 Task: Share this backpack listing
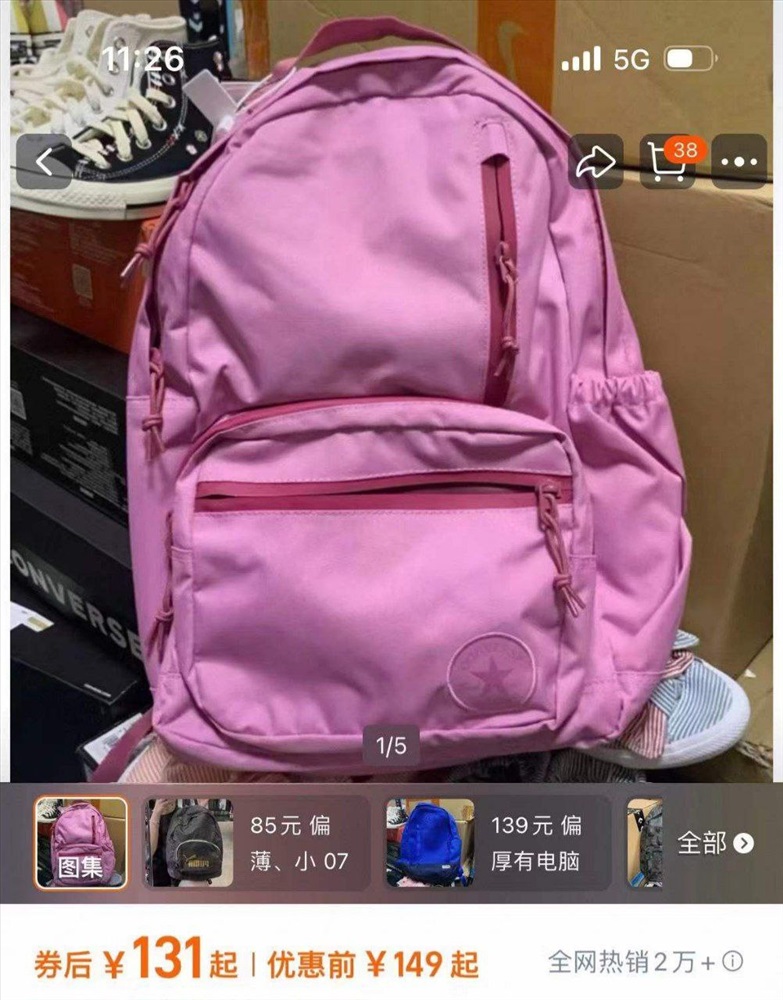click(x=596, y=162)
